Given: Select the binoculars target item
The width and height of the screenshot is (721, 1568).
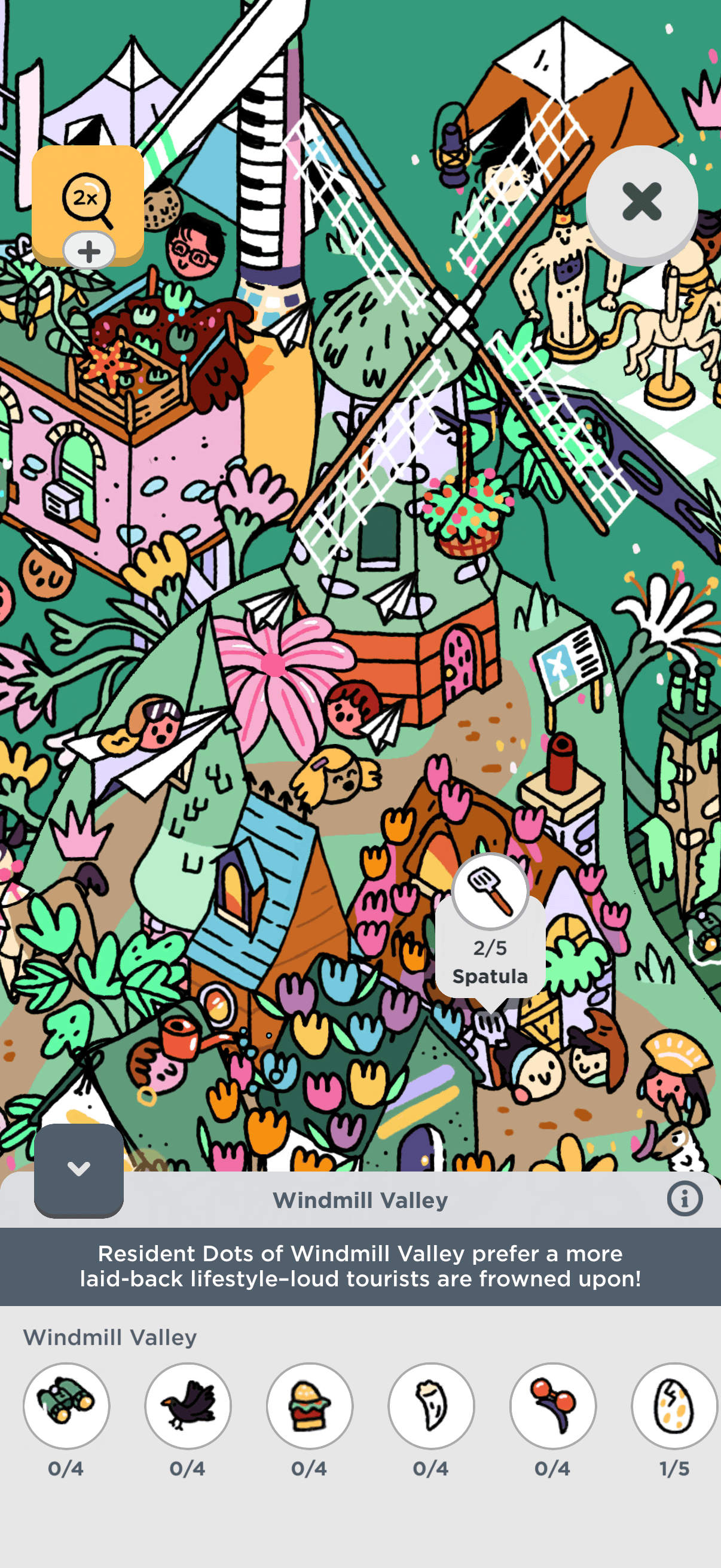Looking at the screenshot, I should click(66, 1405).
